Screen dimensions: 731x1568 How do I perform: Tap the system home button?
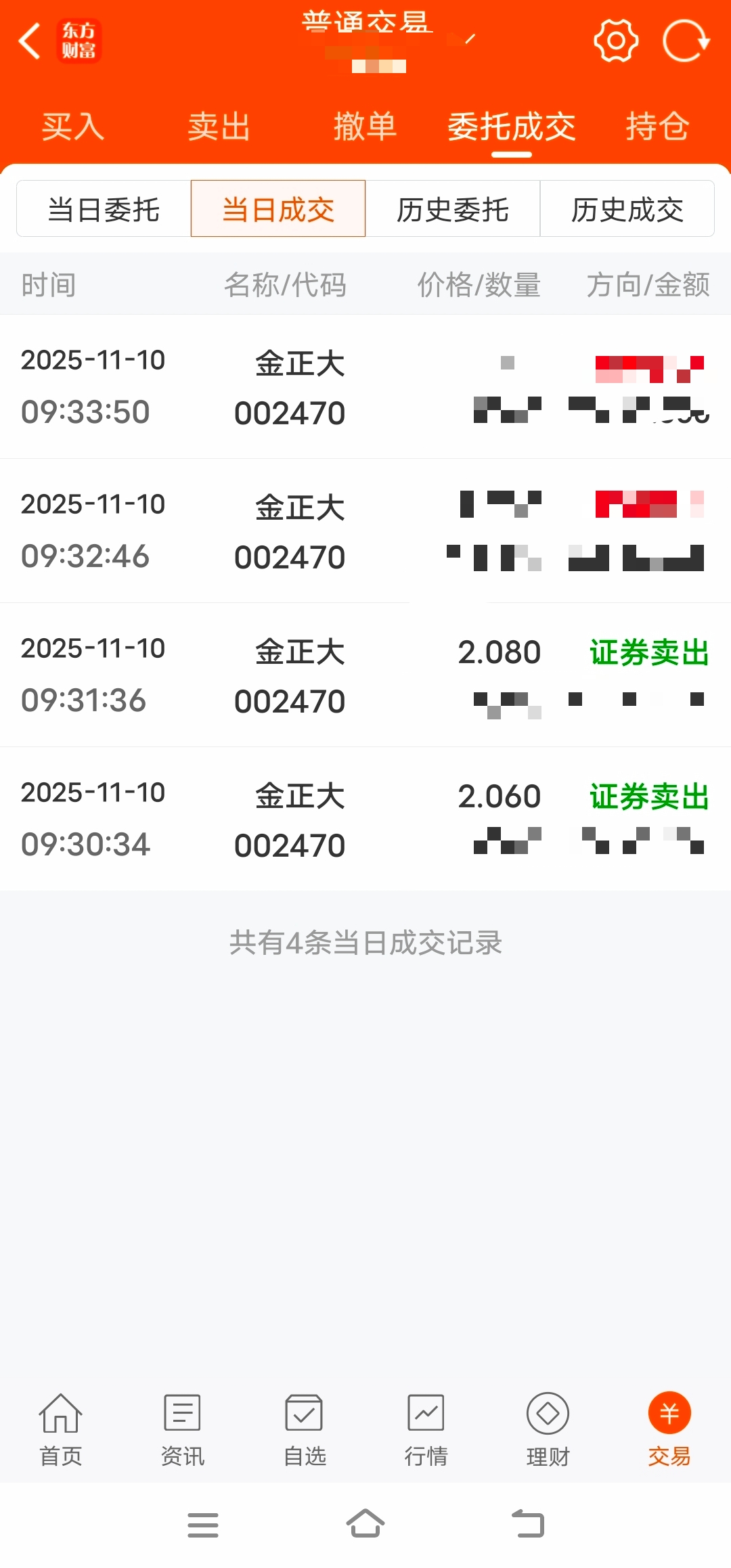[x=365, y=1524]
